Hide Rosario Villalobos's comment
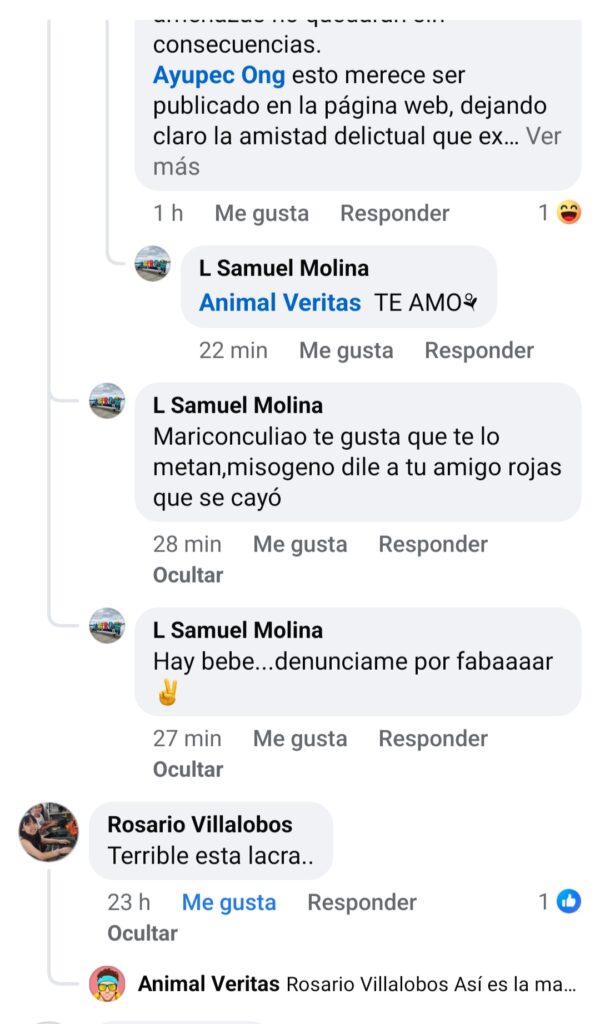This screenshot has height=1024, width=600. point(142,933)
